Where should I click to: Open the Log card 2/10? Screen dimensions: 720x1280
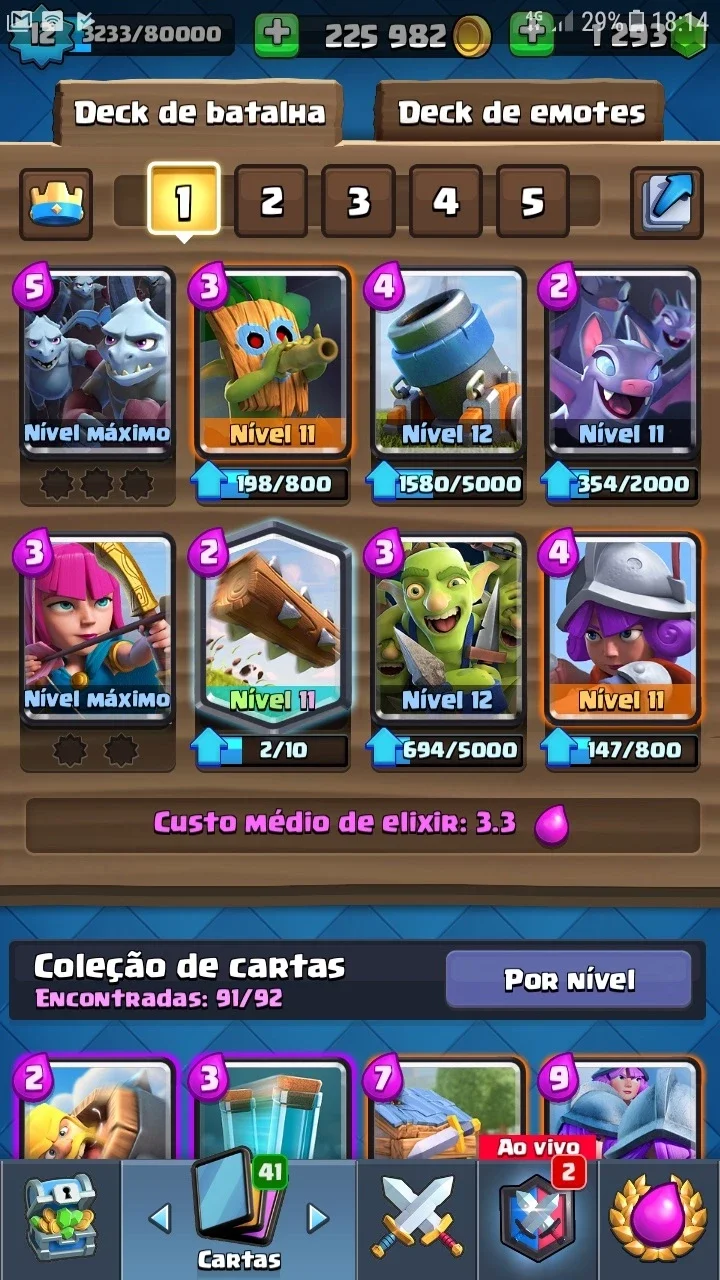[x=273, y=627]
